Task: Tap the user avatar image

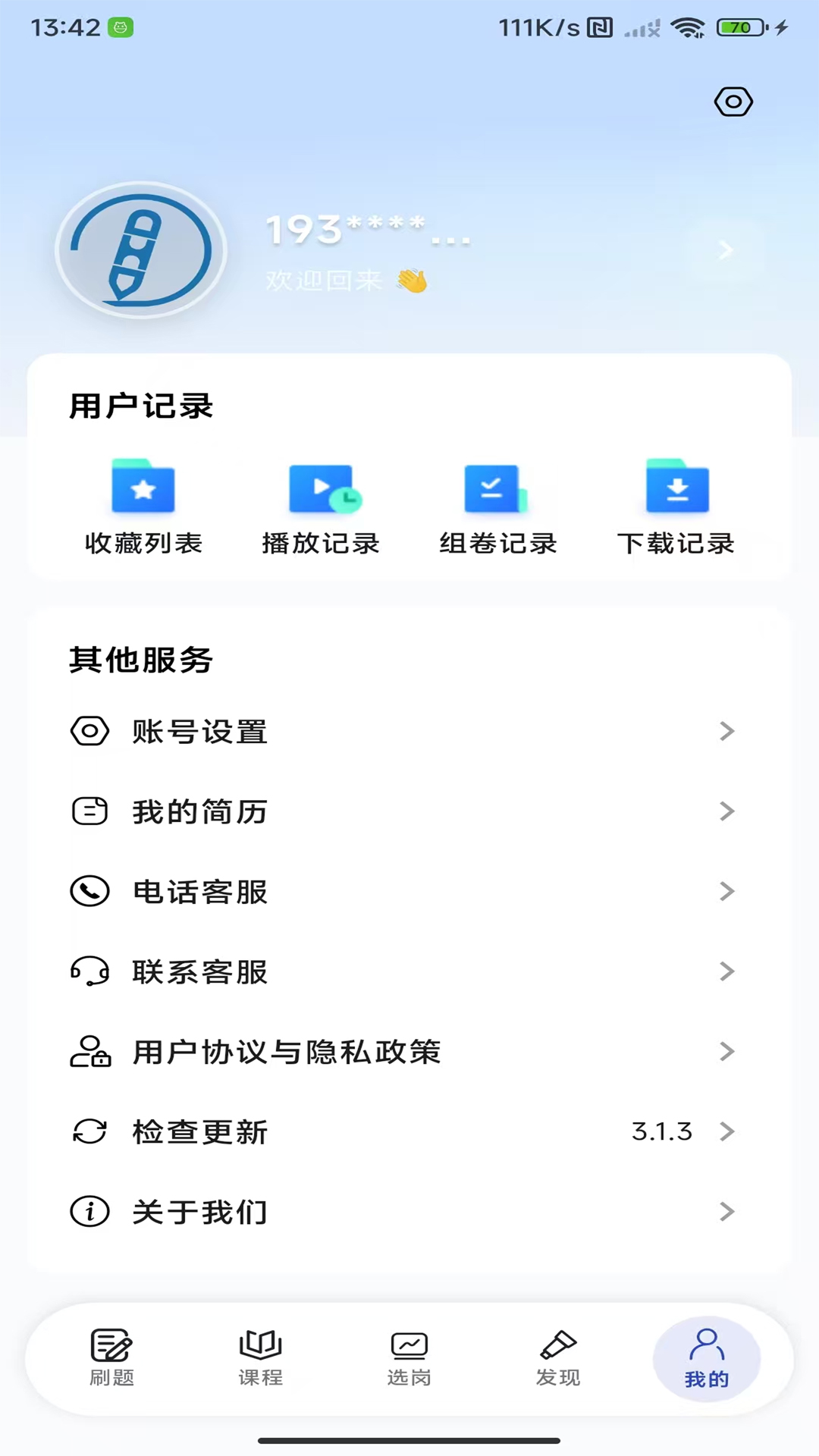Action: [x=140, y=250]
